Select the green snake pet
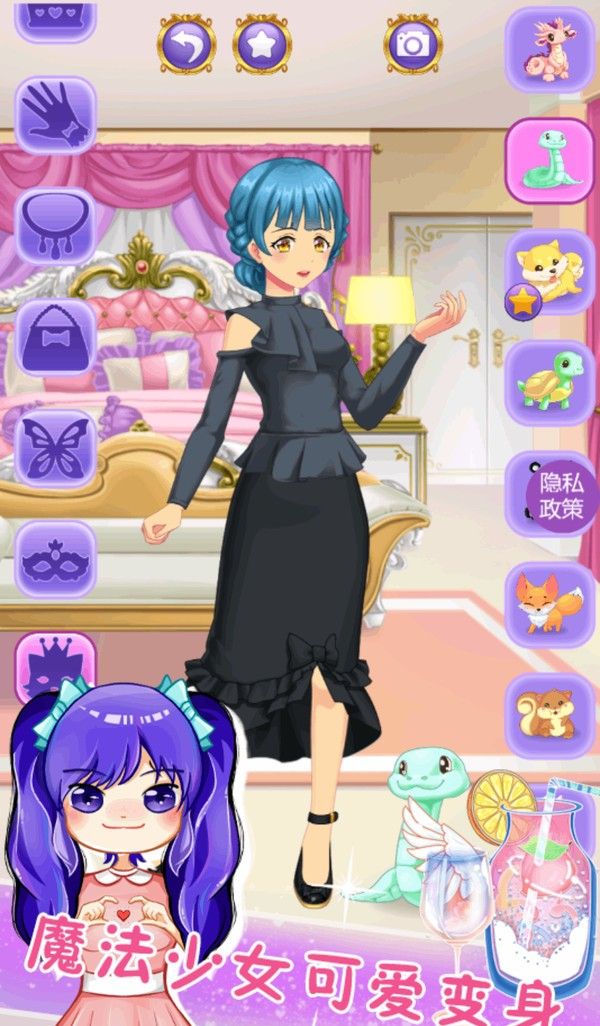 [549, 160]
